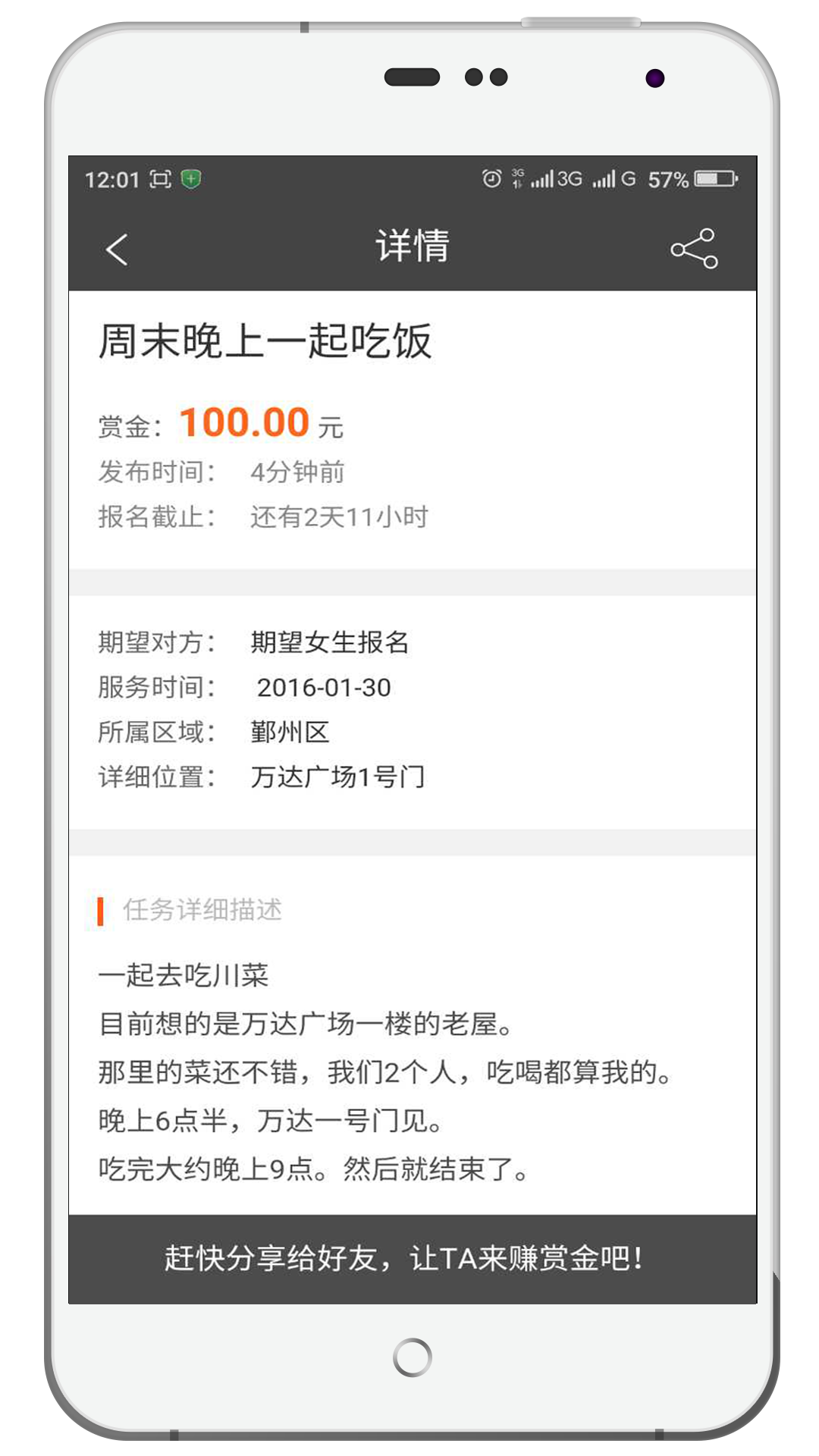Tap the 赶快分享给好友 banner button

tap(413, 1260)
